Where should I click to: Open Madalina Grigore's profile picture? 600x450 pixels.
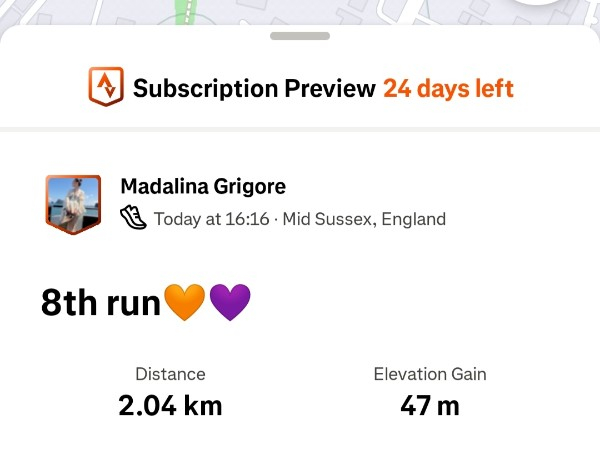[73, 203]
